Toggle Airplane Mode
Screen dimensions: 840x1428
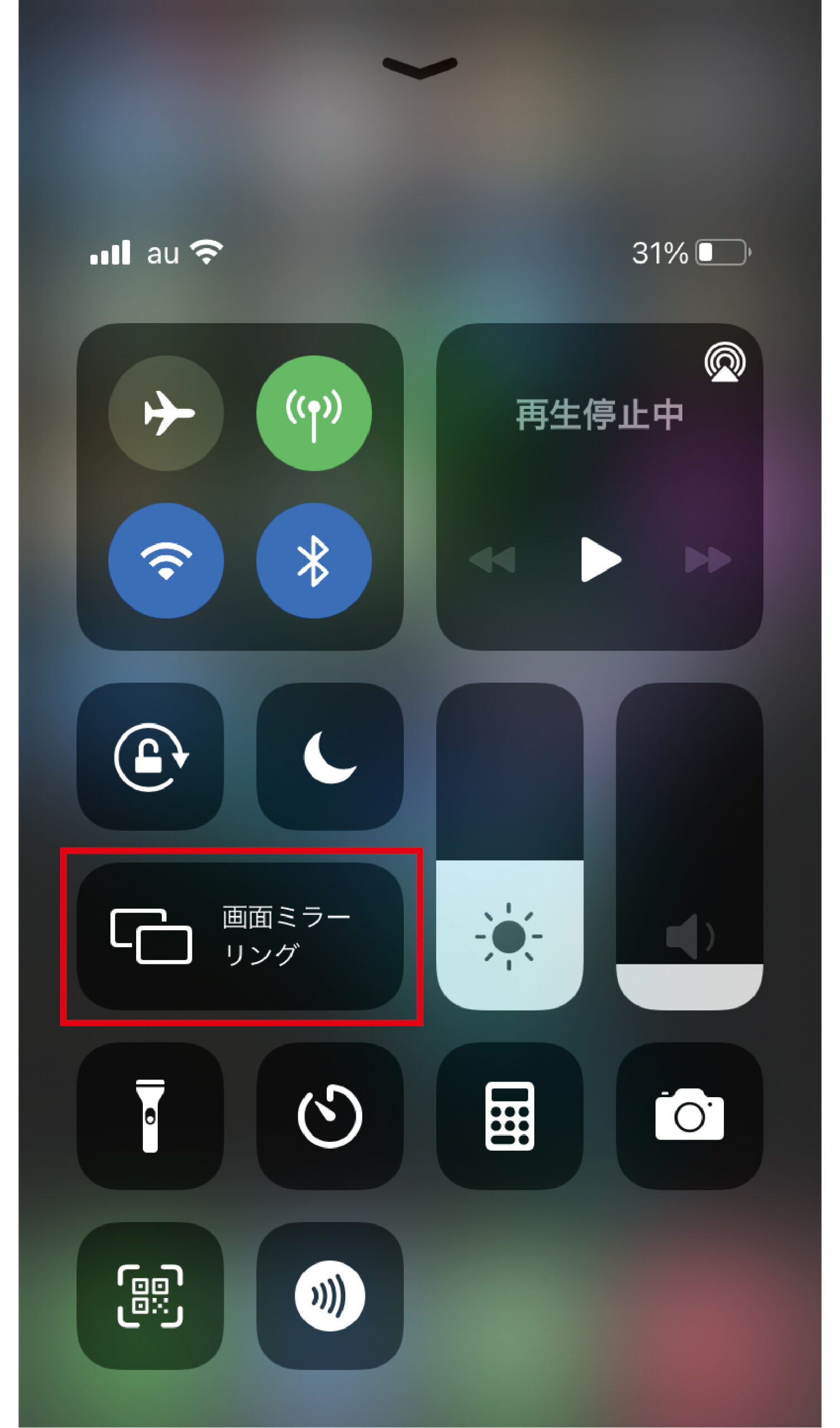[x=166, y=413]
